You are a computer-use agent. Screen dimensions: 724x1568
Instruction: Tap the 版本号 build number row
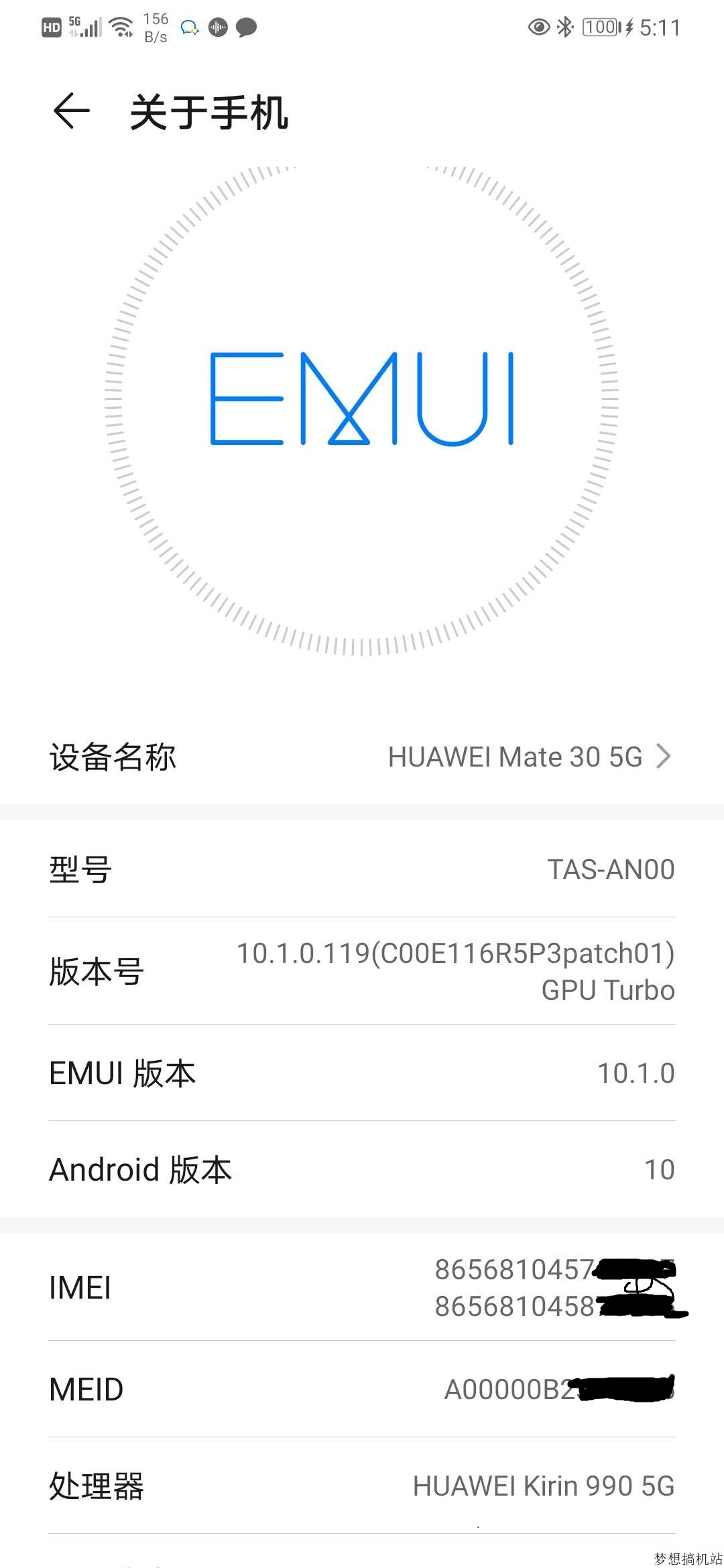tap(362, 972)
